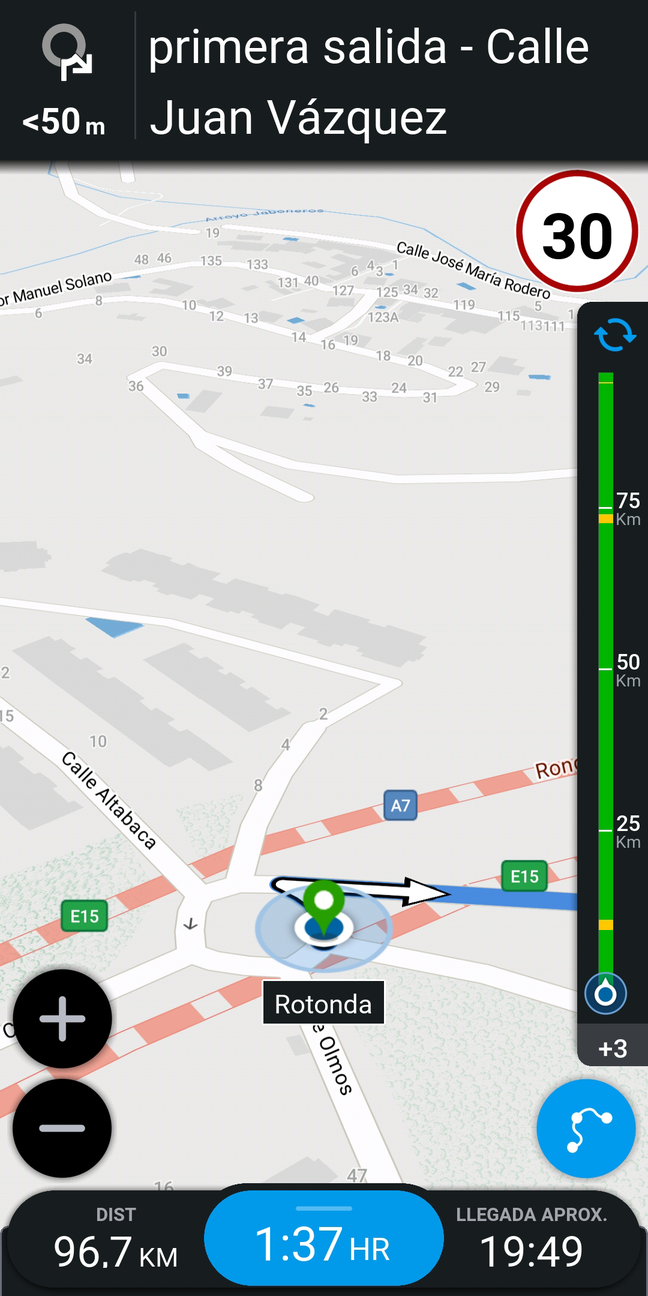
Task: Tap the refresh icon on route bar
Action: pyautogui.click(x=614, y=335)
